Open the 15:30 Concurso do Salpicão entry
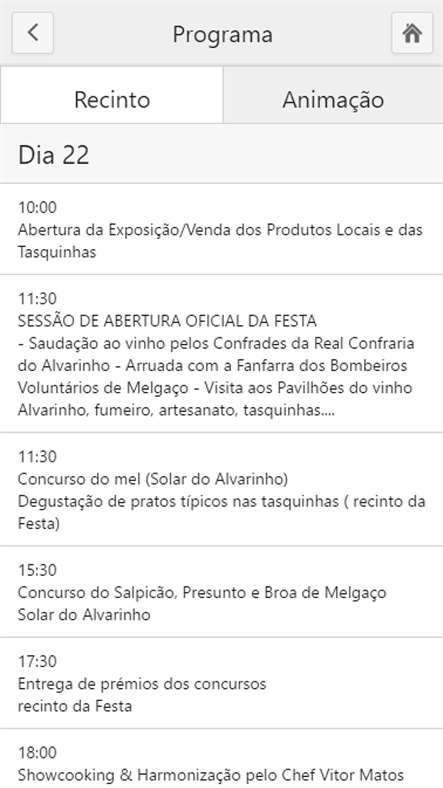 (x=222, y=592)
